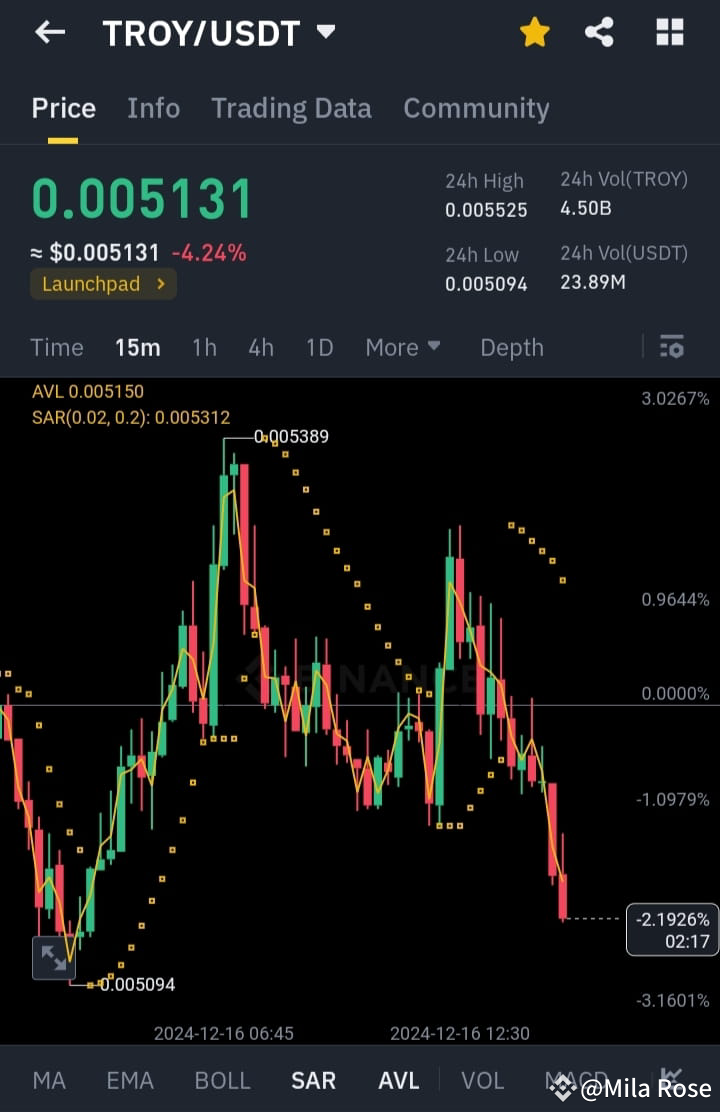Tap the star to favorite TROY/USDT

tap(535, 31)
